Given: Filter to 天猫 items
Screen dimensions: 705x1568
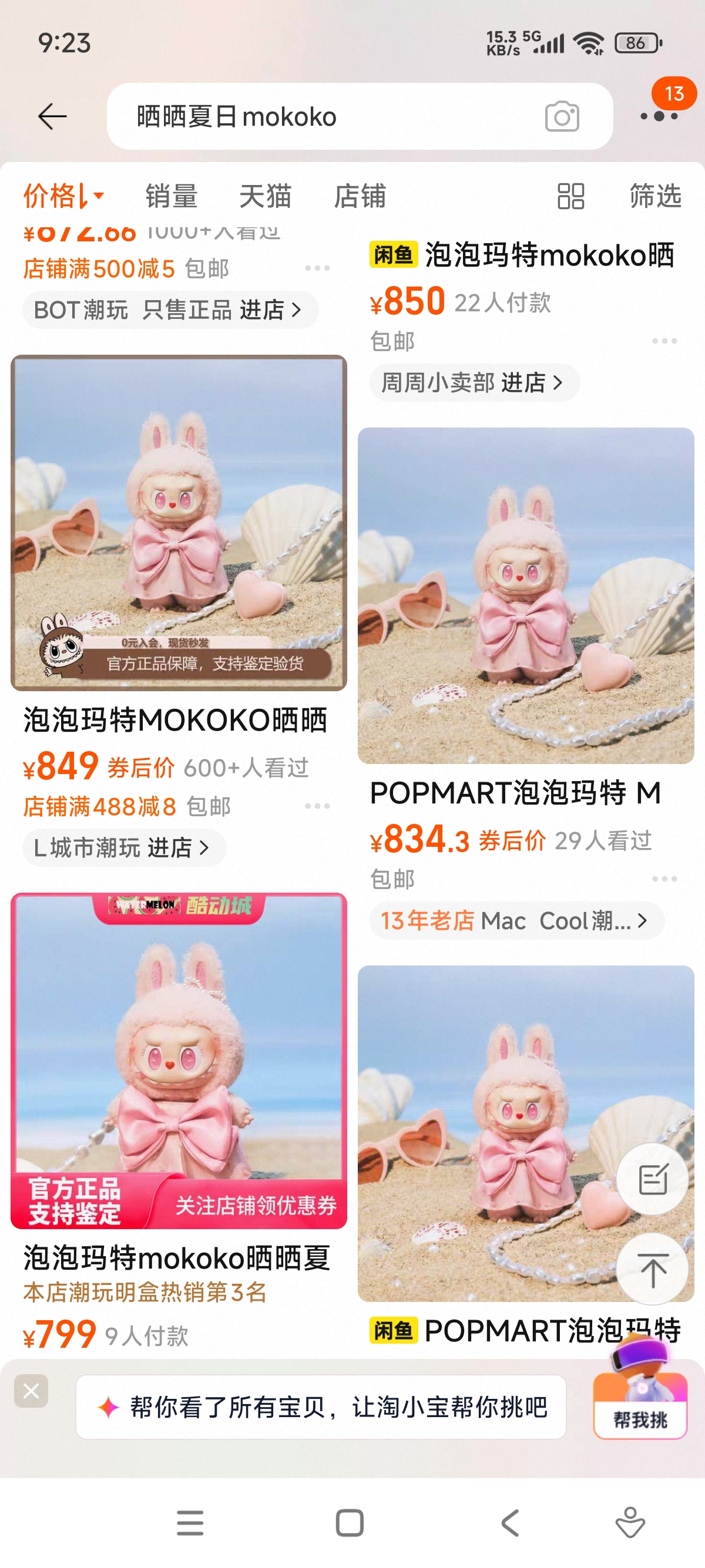Looking at the screenshot, I should tap(265, 196).
